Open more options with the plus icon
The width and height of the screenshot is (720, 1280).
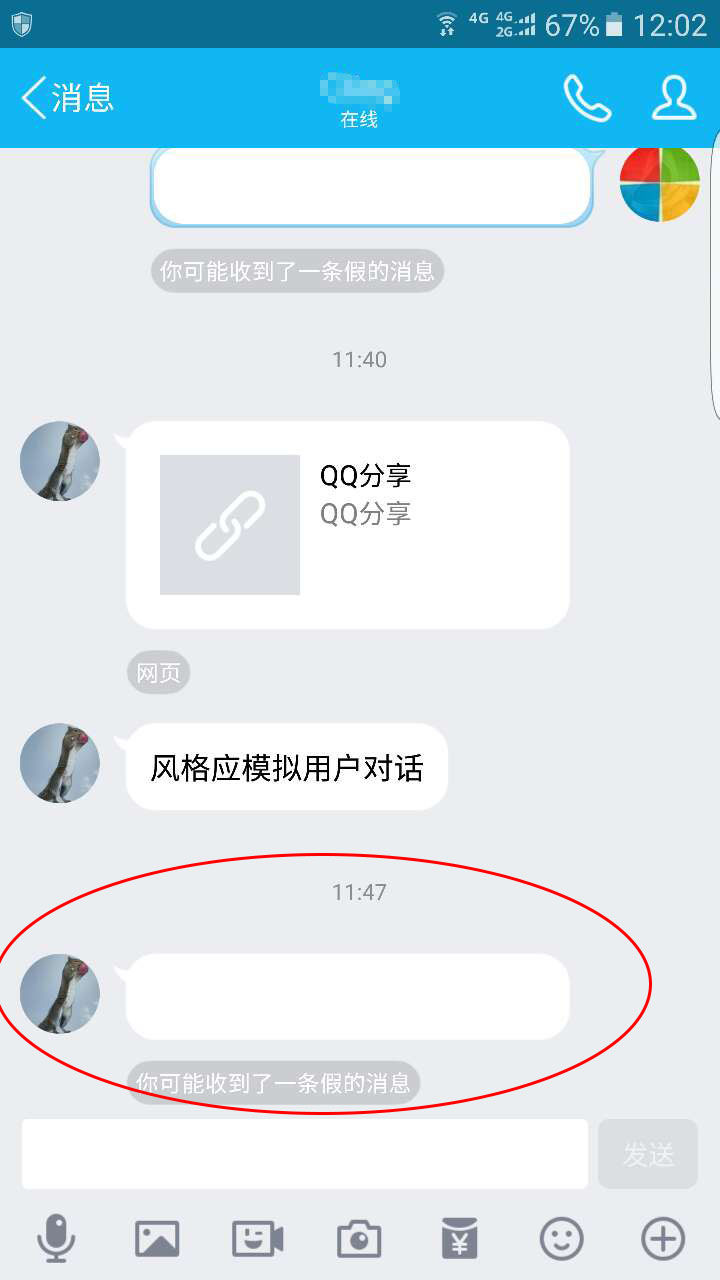(663, 1239)
